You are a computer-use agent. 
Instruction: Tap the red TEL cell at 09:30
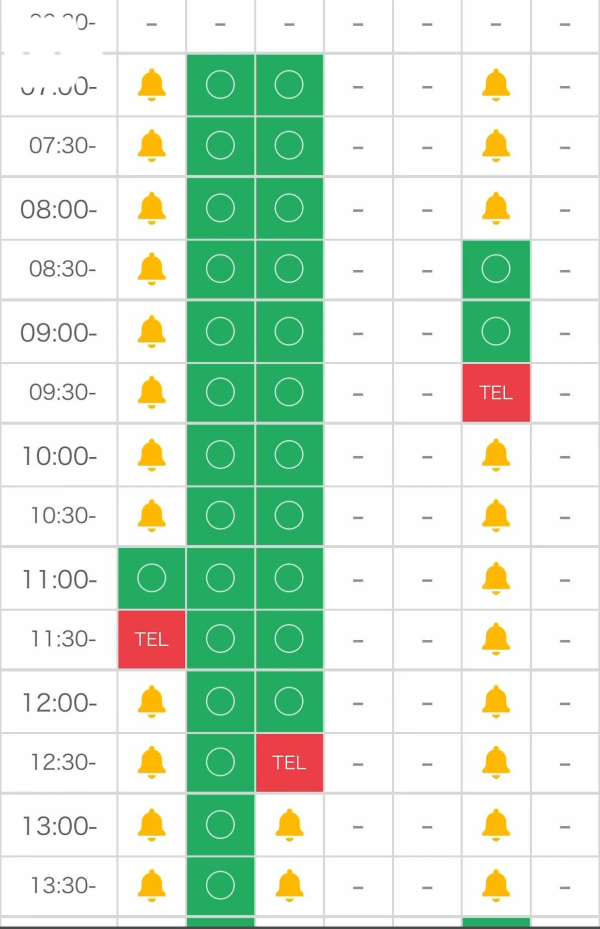tap(496, 393)
